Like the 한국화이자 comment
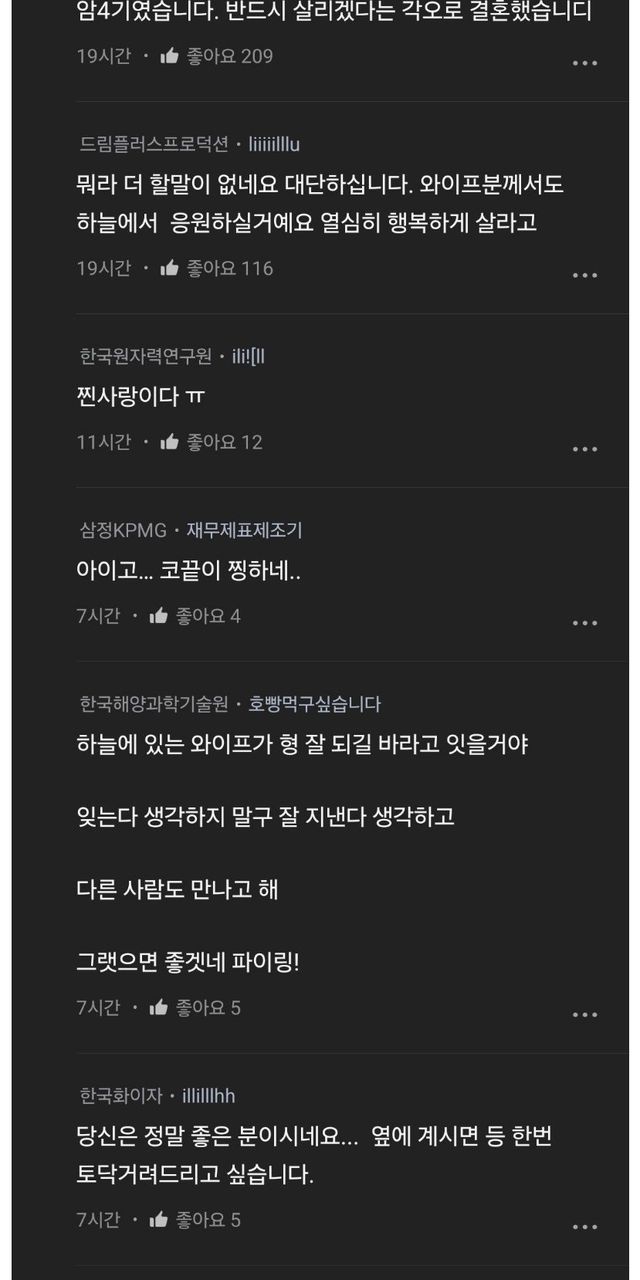Screen dimensions: 640x1280 coord(158,1220)
